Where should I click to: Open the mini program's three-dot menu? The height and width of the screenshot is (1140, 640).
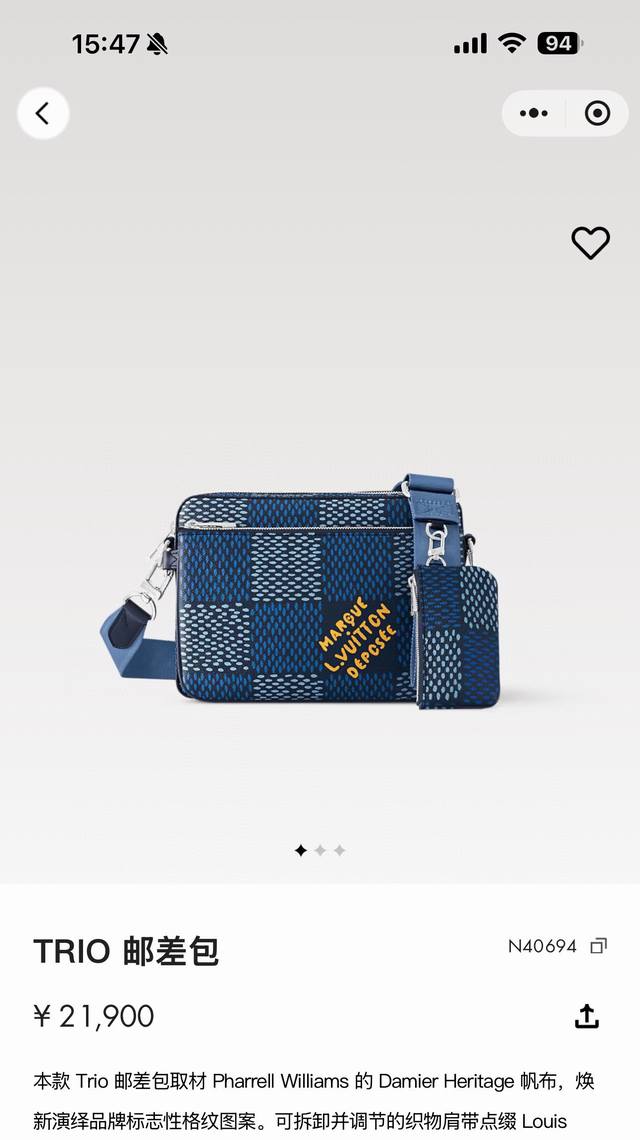pyautogui.click(x=534, y=113)
